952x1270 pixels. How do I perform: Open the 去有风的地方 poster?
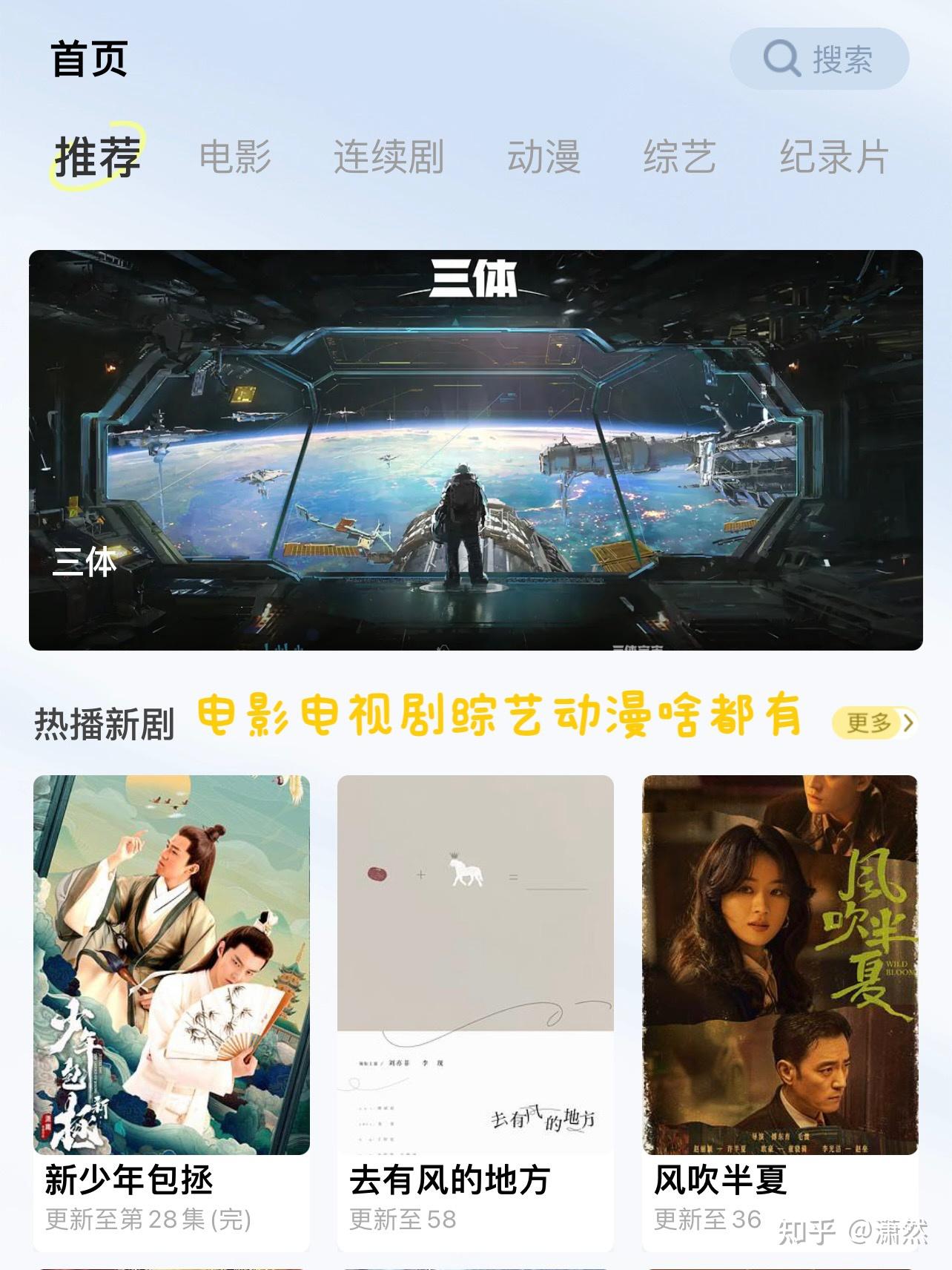(x=475, y=964)
